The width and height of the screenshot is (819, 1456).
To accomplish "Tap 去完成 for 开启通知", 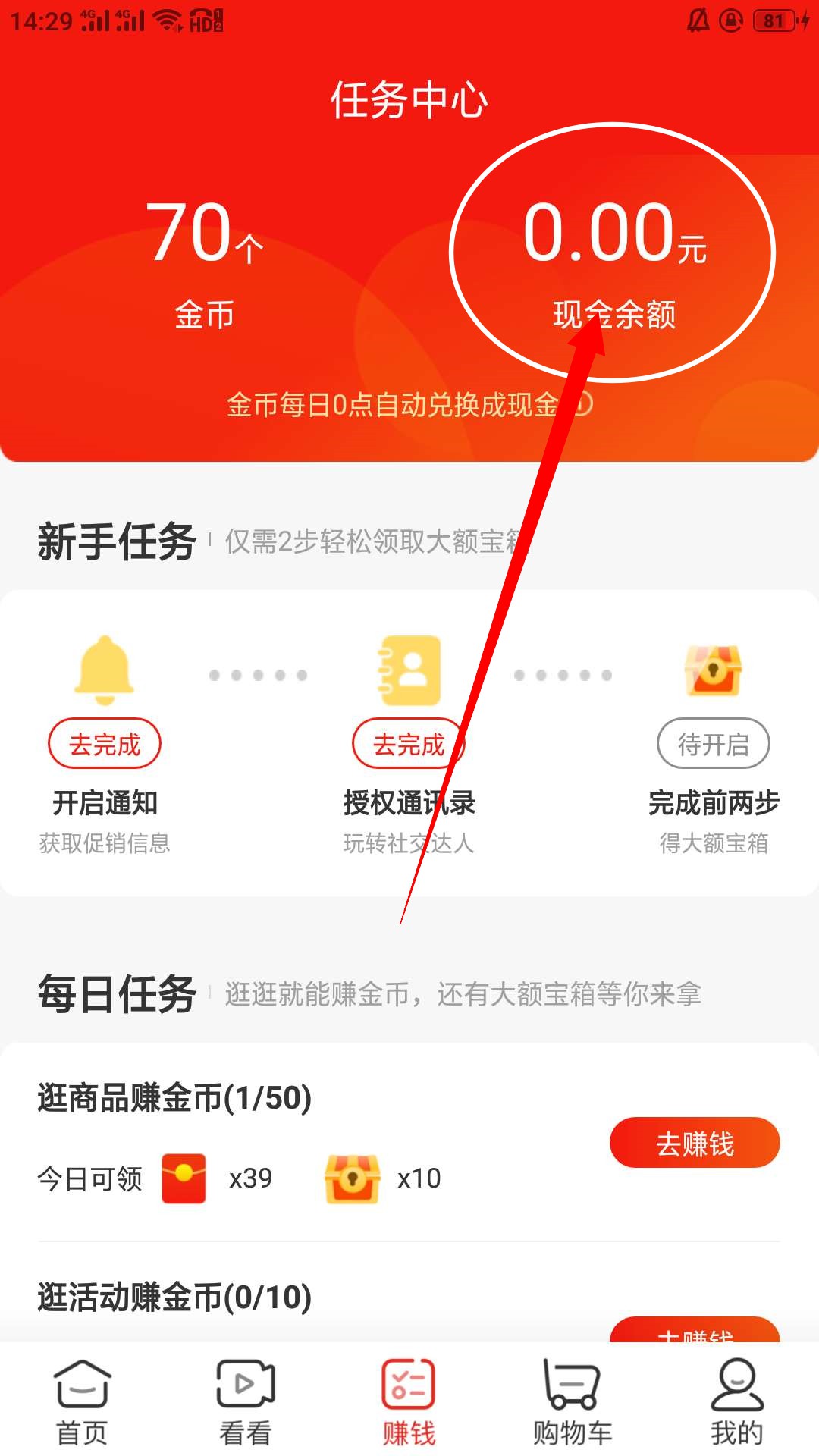I will (x=105, y=744).
